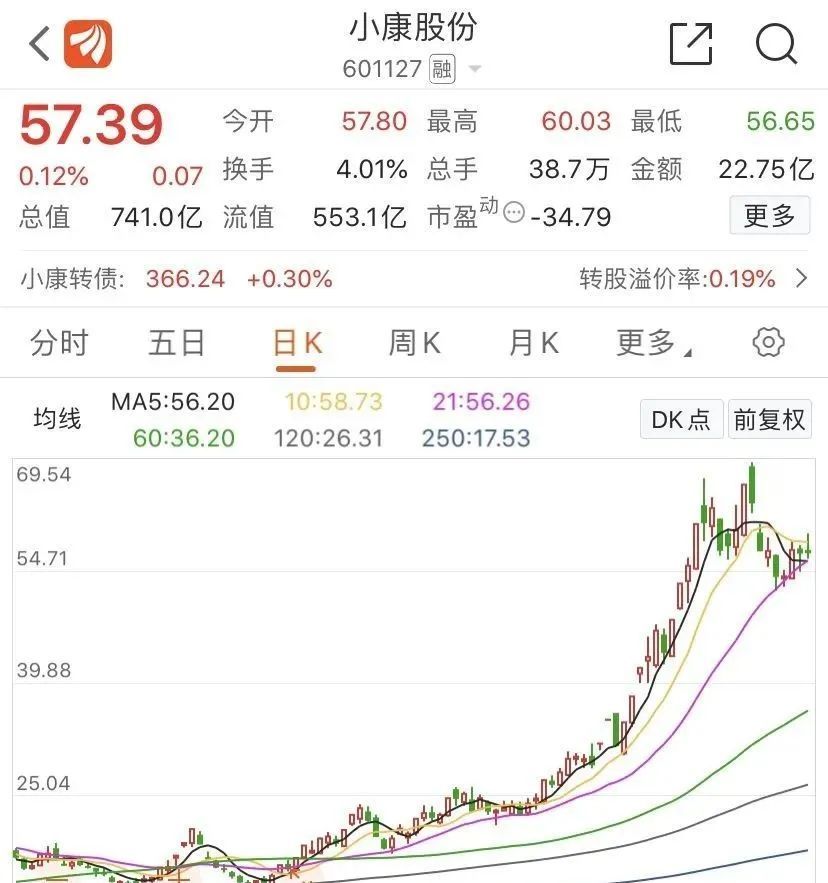The height and width of the screenshot is (883, 828).
Task: Open the 均线 moving average settings
Action: 57,419
